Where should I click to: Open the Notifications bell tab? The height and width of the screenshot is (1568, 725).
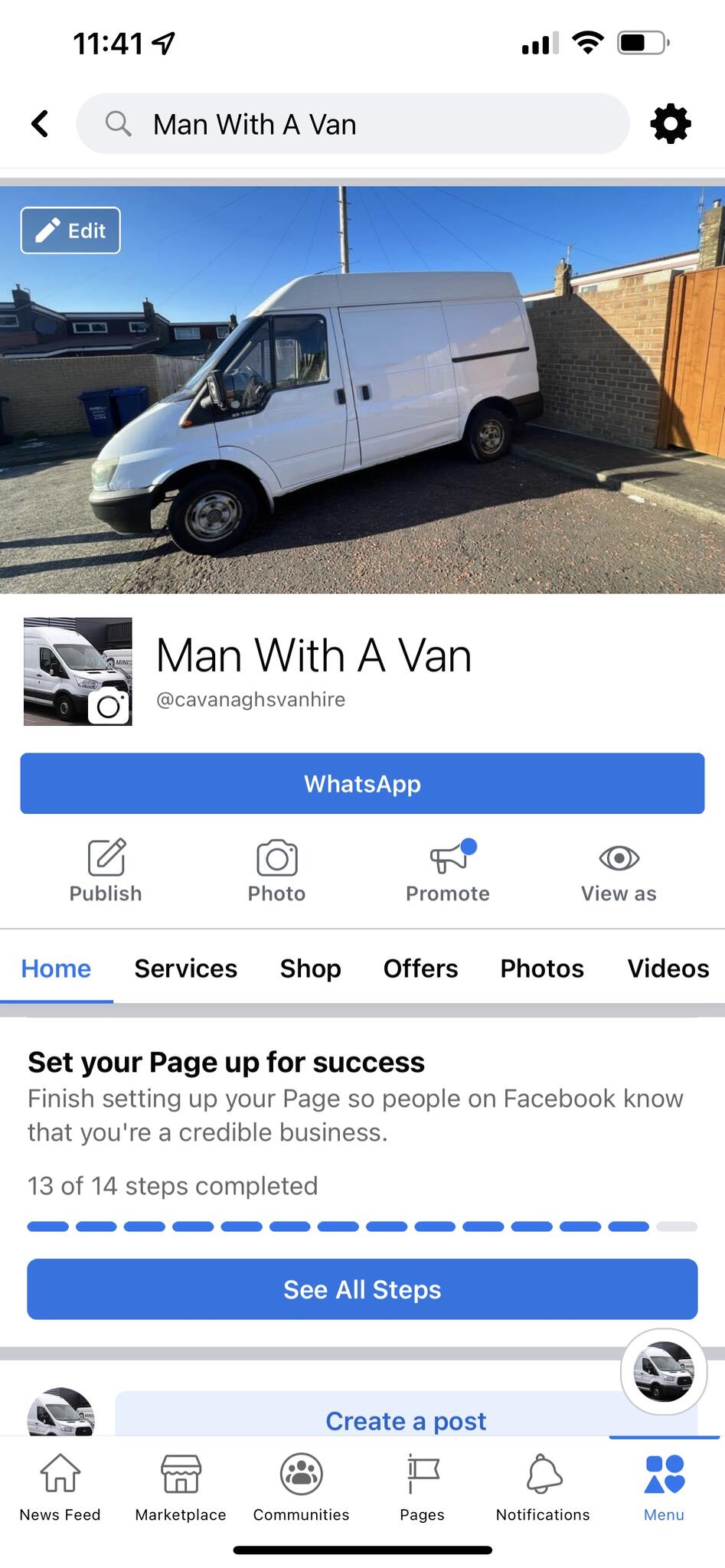click(543, 1487)
